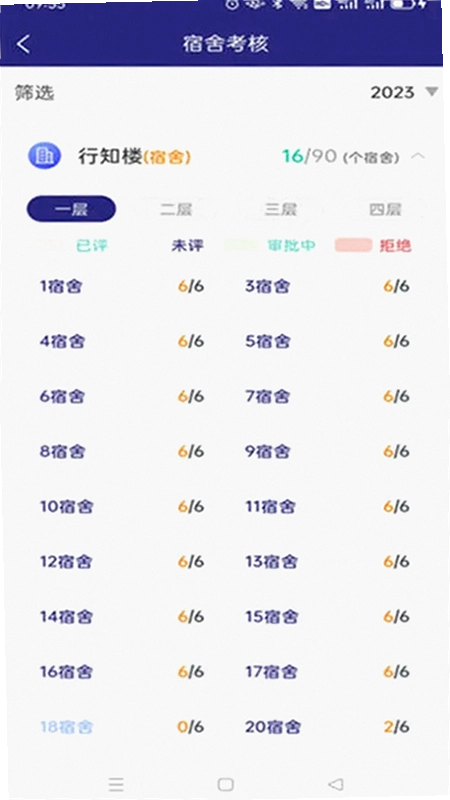Open 3宿舍 entry
Image resolution: width=450 pixels, height=800 pixels.
click(x=327, y=286)
